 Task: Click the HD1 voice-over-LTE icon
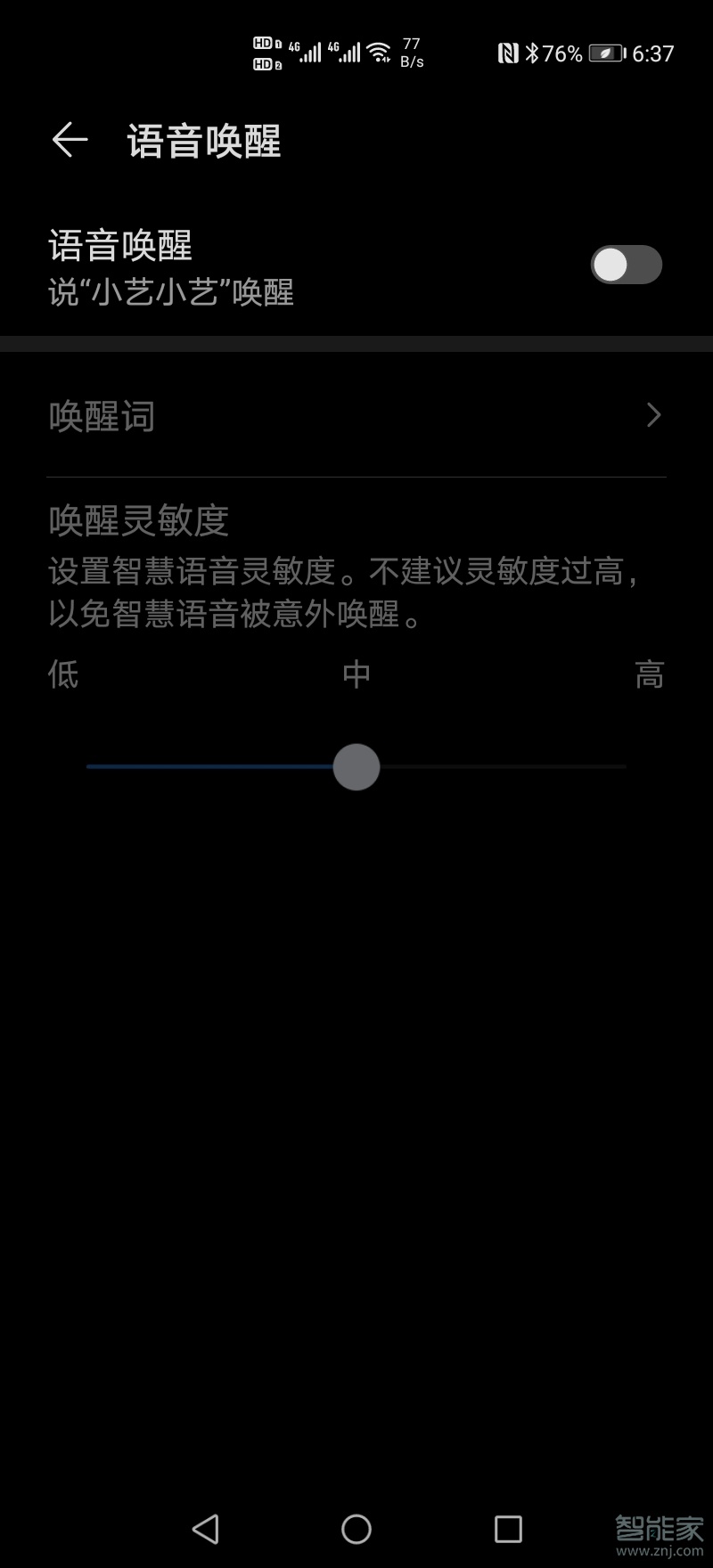point(263,42)
